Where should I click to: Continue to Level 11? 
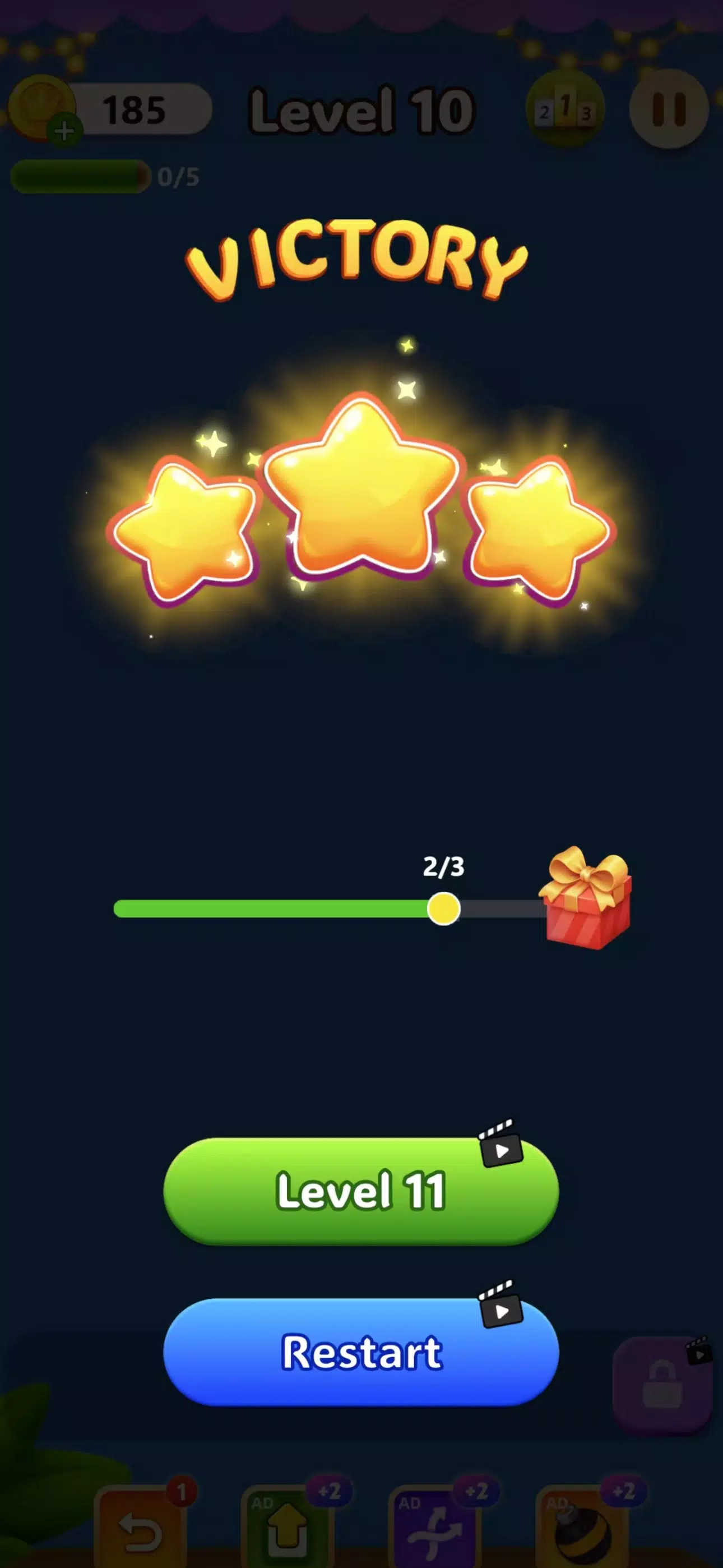pyautogui.click(x=360, y=1191)
